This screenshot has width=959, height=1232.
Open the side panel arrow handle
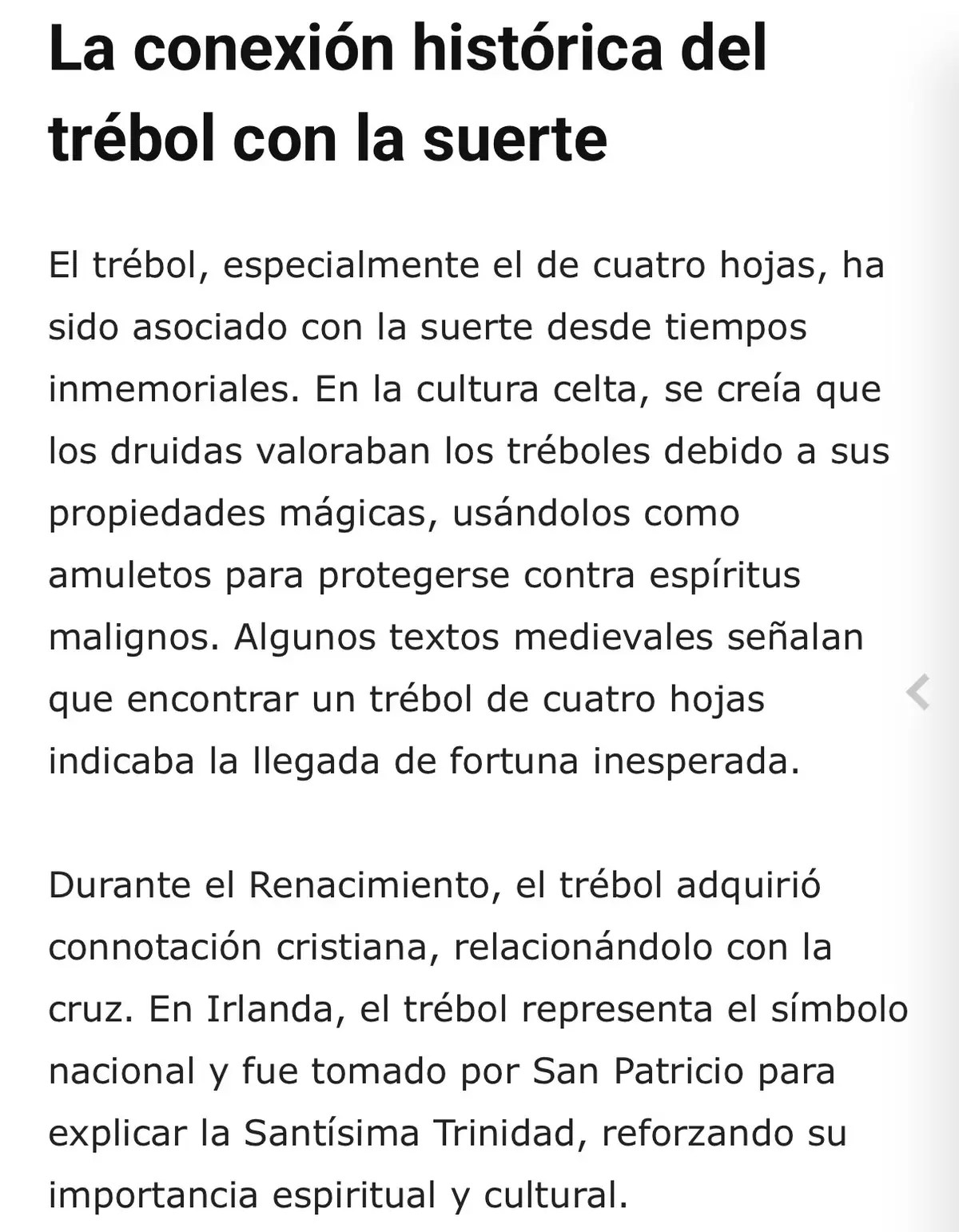919,692
